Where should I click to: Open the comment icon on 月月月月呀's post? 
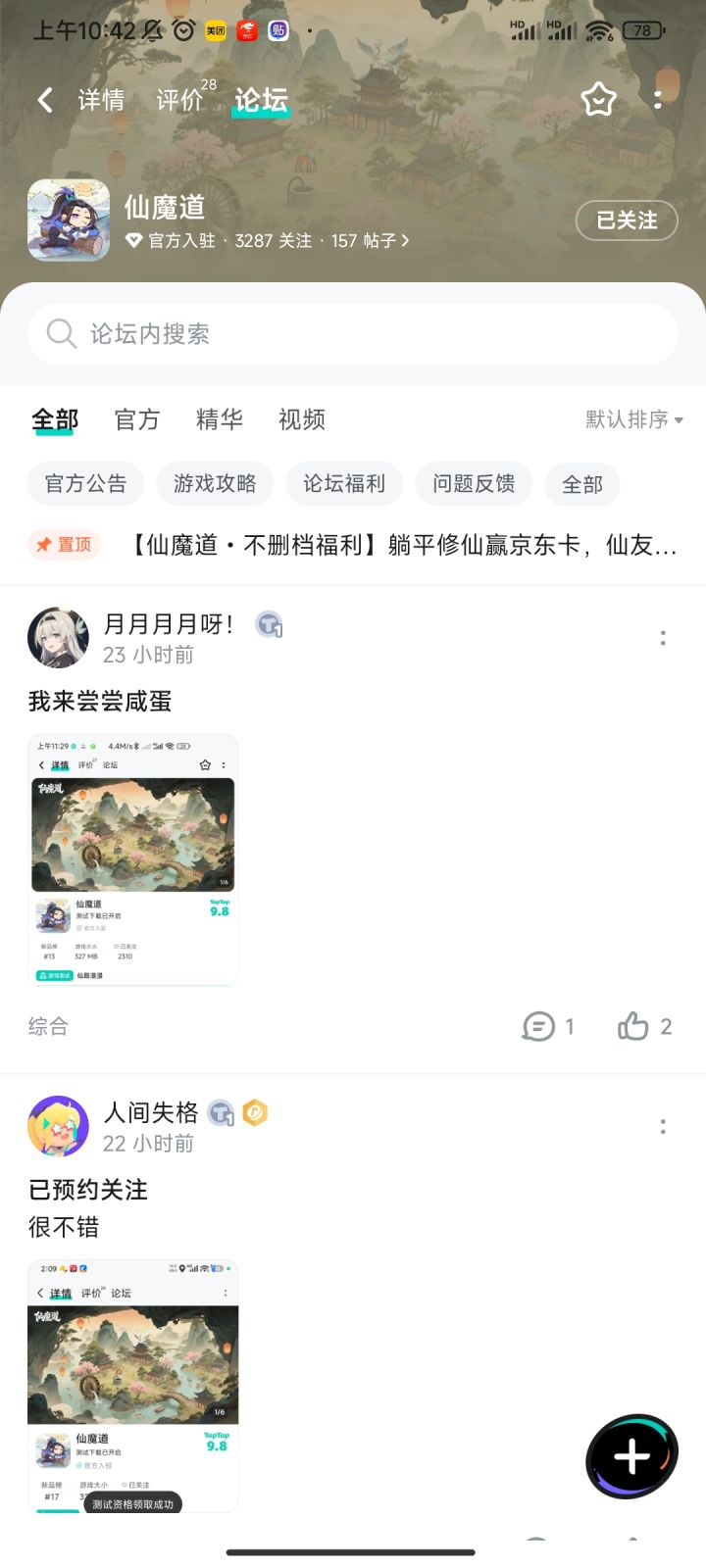tap(540, 1026)
